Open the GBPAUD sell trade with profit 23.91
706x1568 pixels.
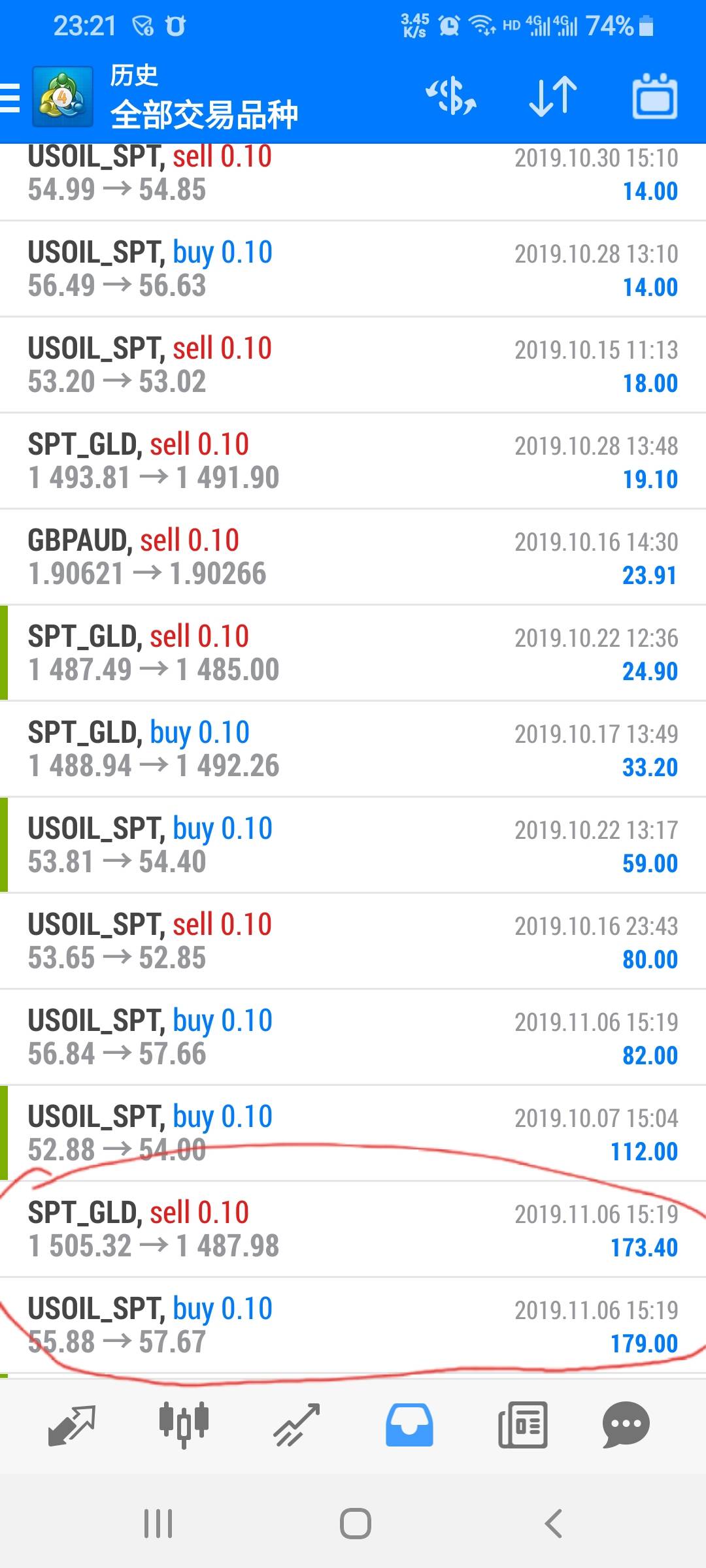click(353, 557)
